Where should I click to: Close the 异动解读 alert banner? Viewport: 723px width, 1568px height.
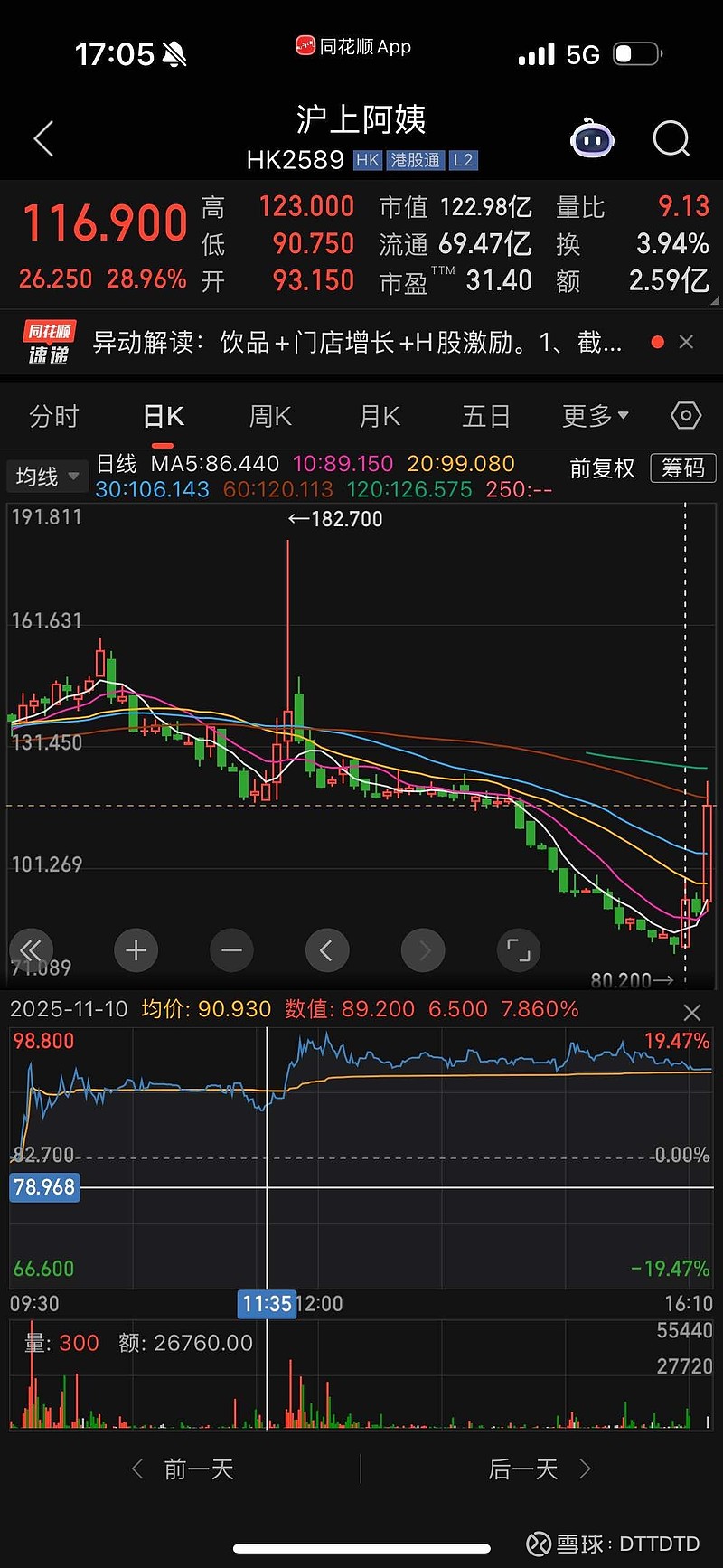point(686,342)
